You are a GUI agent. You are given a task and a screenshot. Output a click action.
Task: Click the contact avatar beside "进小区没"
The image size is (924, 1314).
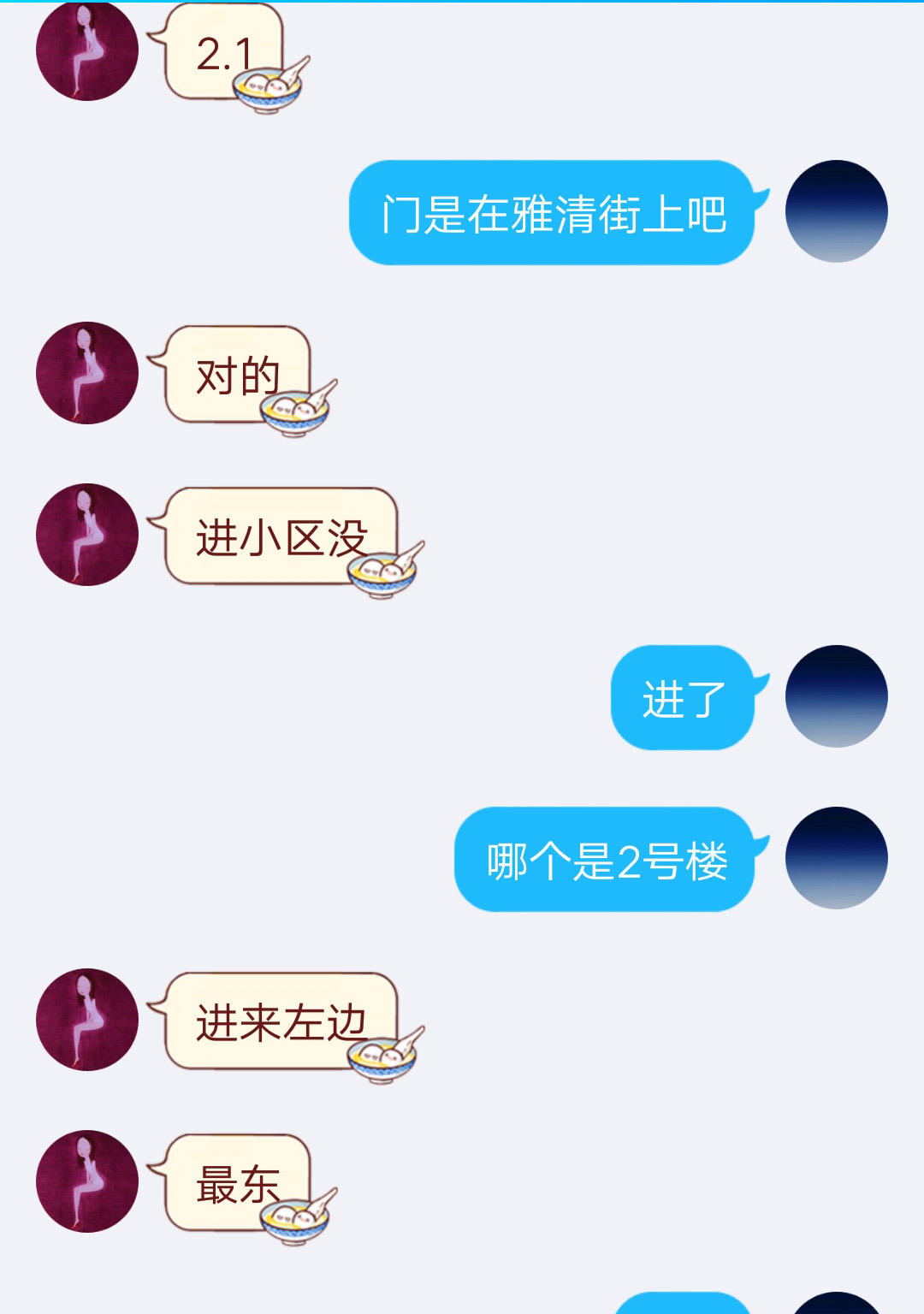86,535
